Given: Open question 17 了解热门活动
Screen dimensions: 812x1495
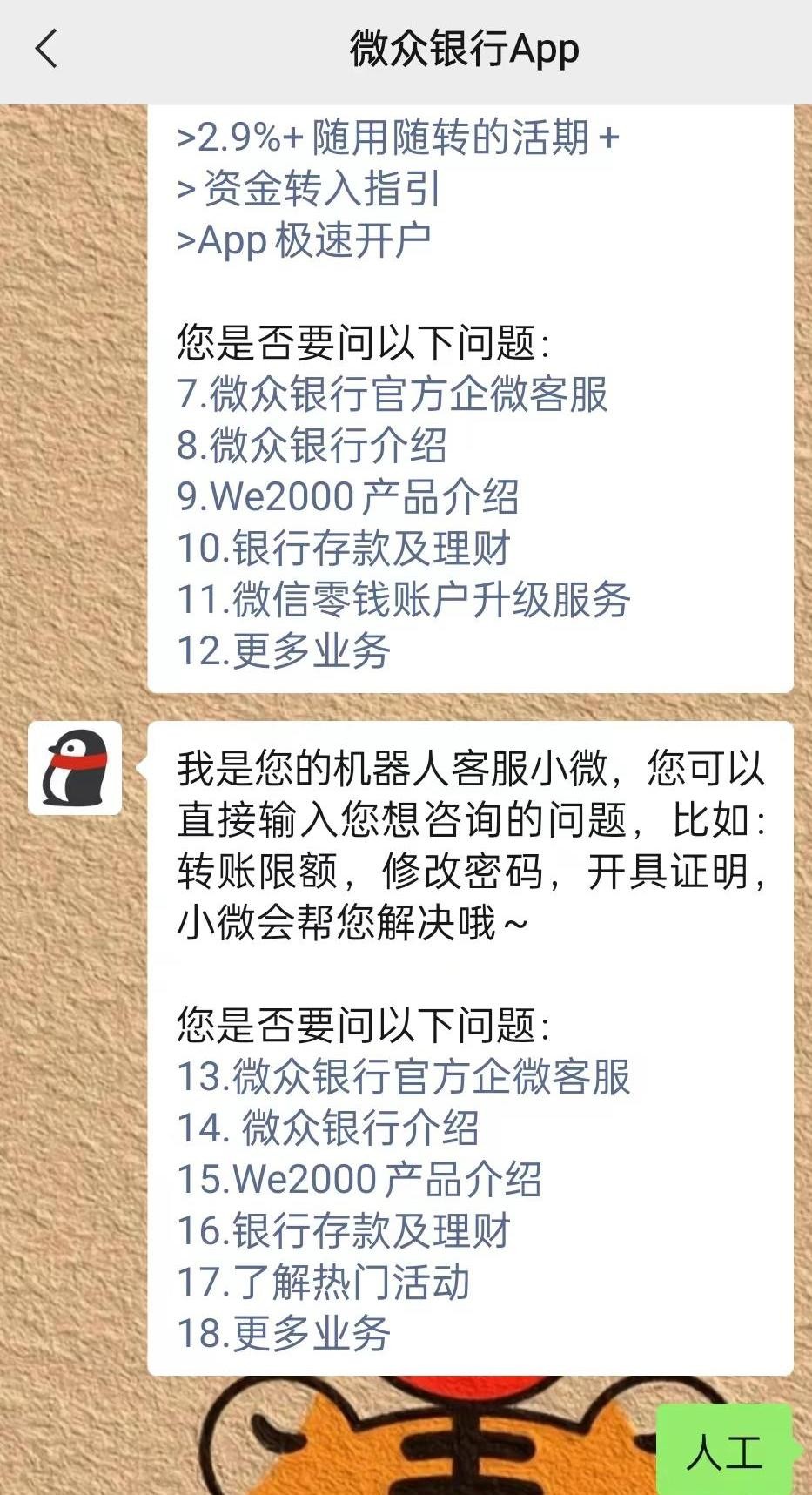Looking at the screenshot, I should tap(323, 1282).
